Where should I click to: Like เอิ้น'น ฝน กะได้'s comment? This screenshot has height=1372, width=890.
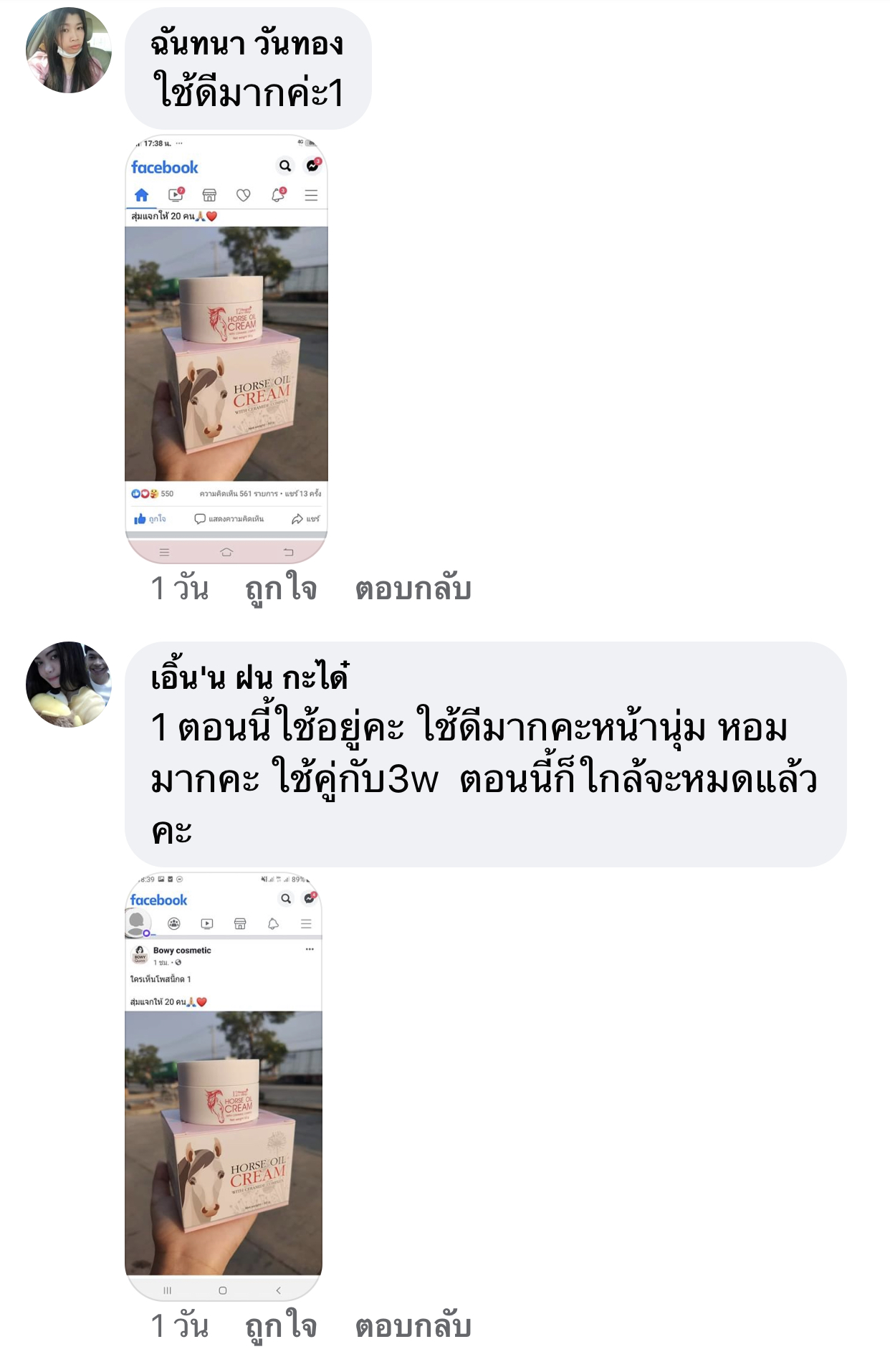[281, 1326]
